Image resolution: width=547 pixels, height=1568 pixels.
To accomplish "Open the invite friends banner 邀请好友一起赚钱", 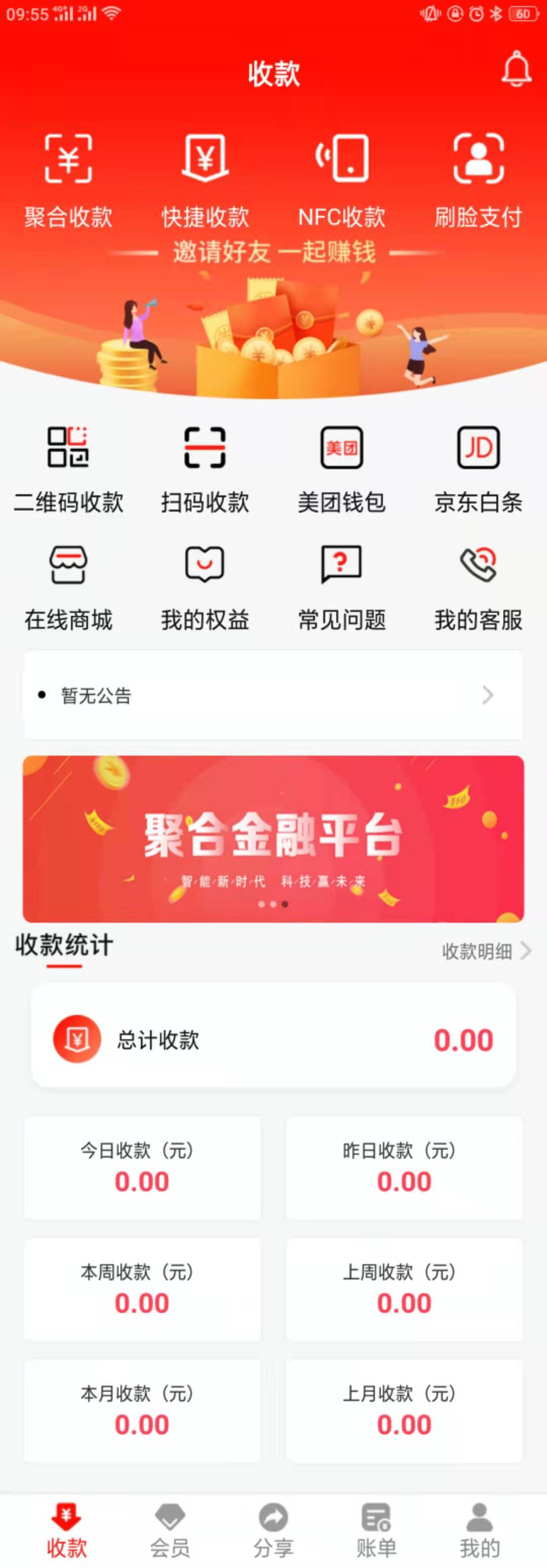I will point(274,323).
